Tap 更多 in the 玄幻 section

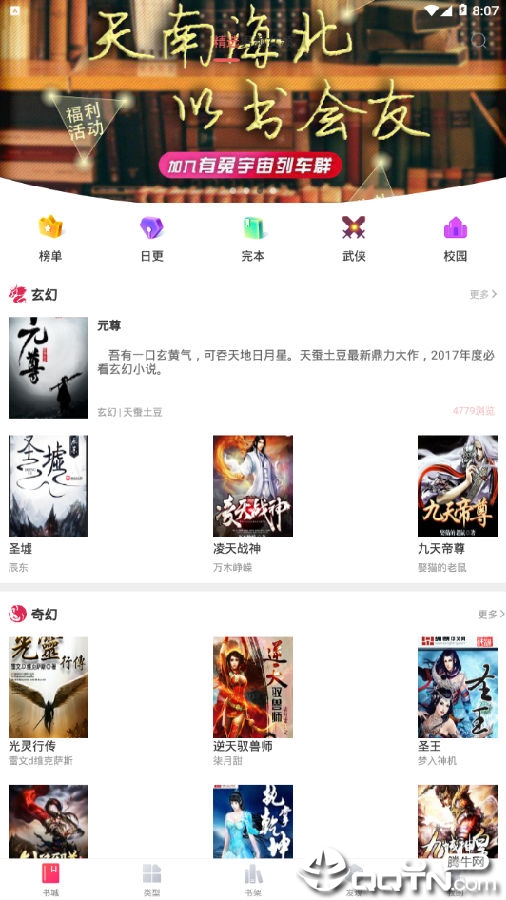(x=483, y=294)
